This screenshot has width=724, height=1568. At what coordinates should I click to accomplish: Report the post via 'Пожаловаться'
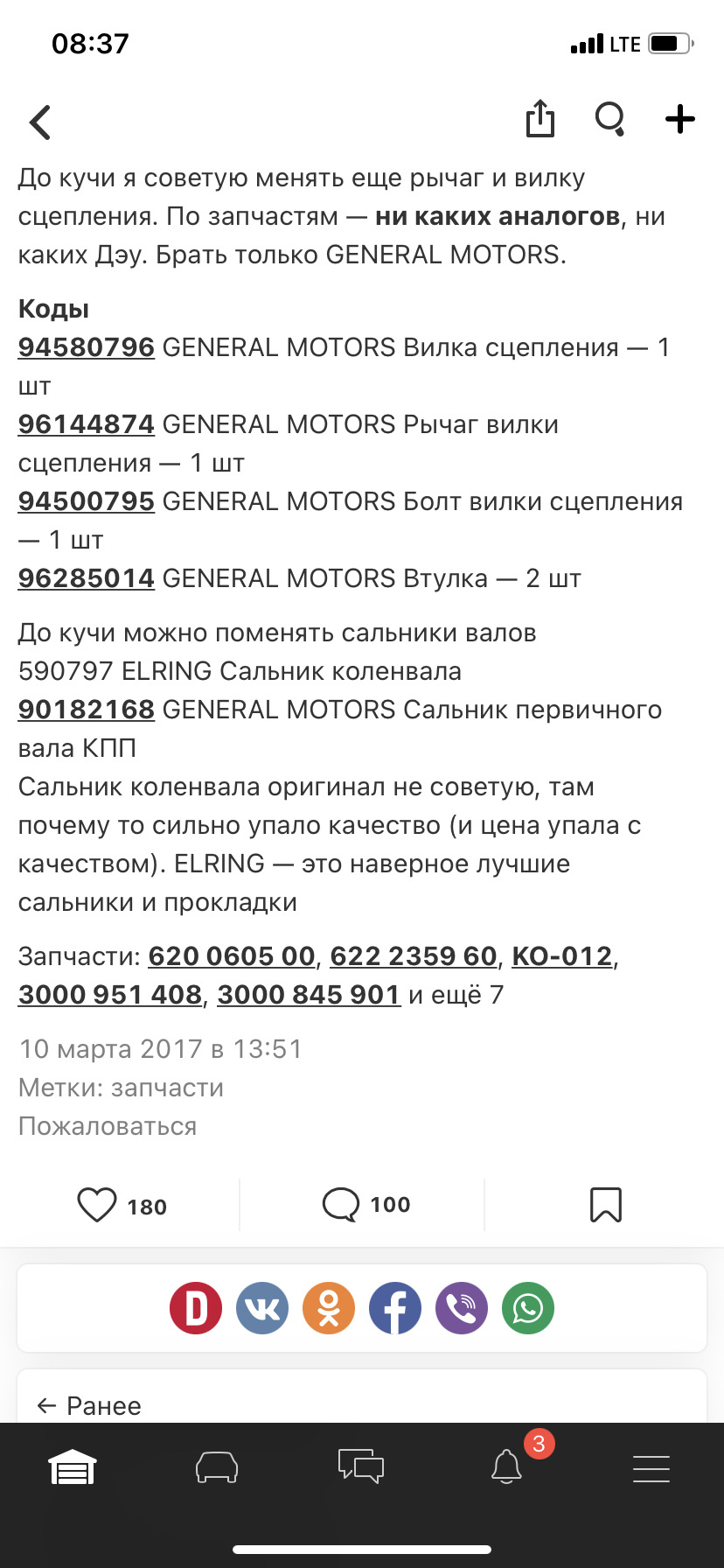[x=107, y=1126]
